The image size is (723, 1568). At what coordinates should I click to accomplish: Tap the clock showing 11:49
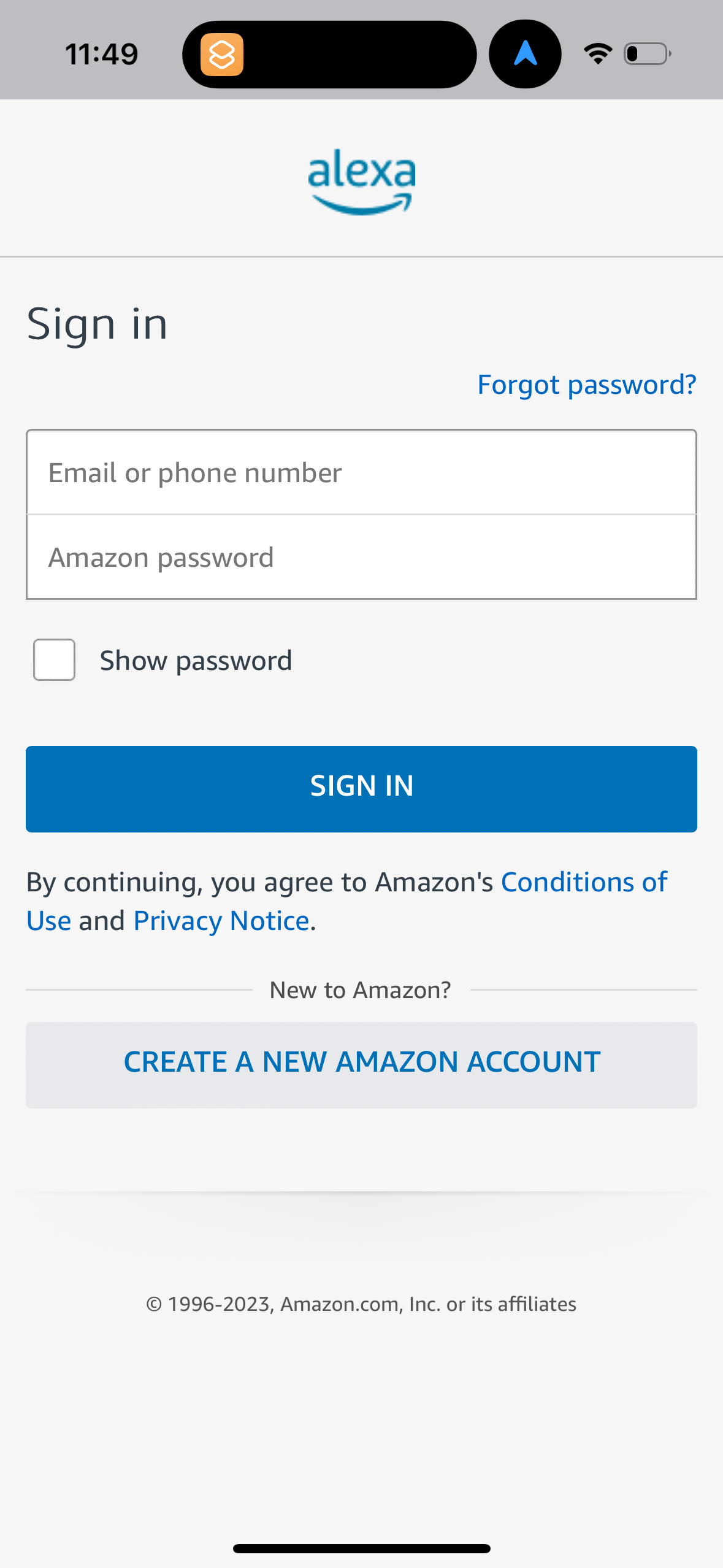tap(102, 53)
